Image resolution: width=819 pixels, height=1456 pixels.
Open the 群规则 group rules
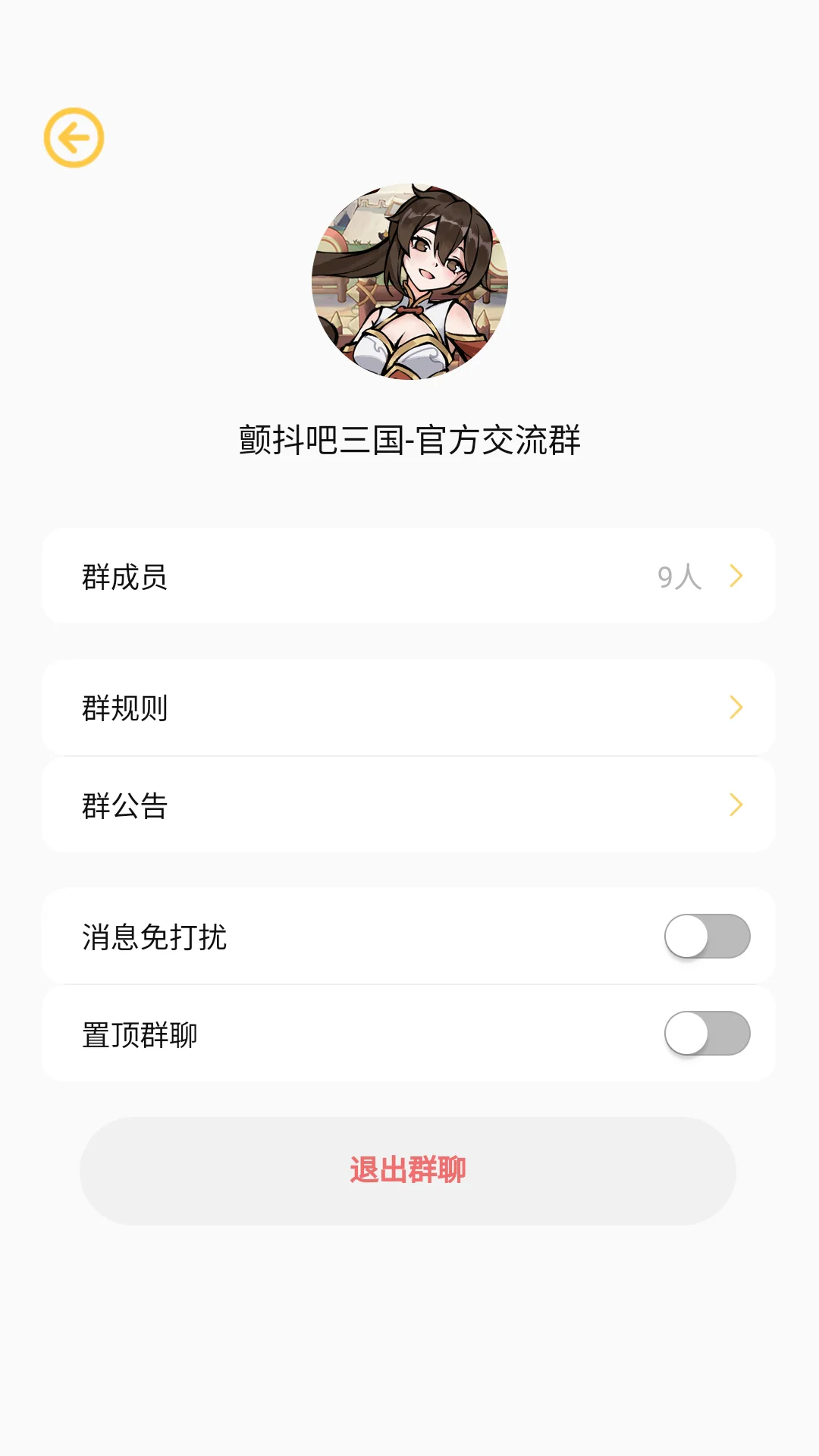(x=409, y=708)
